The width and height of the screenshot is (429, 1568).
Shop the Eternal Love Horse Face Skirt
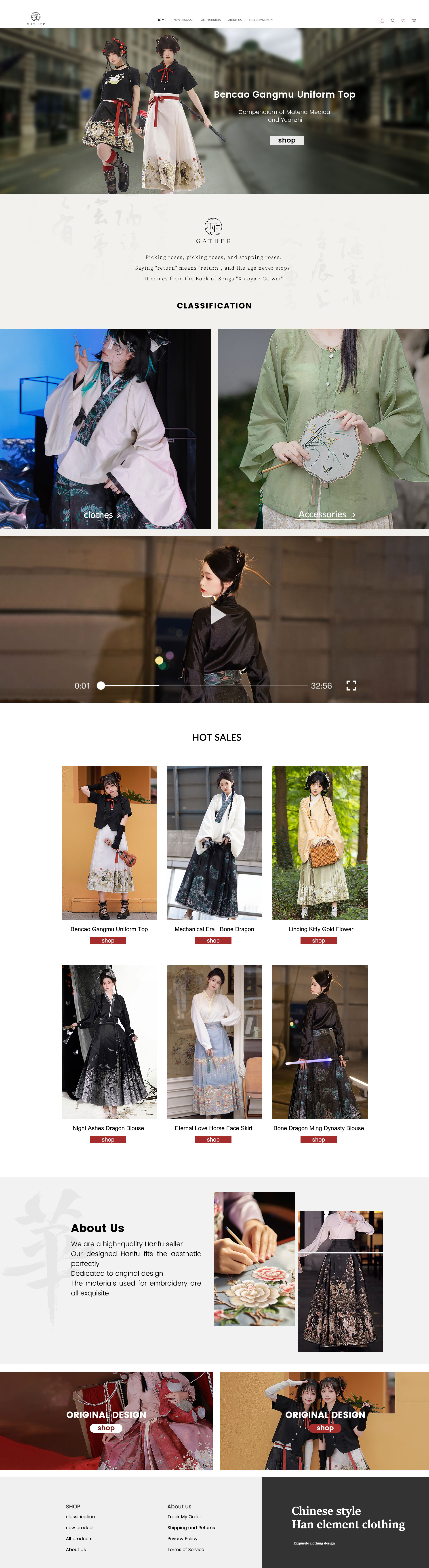213,1140
